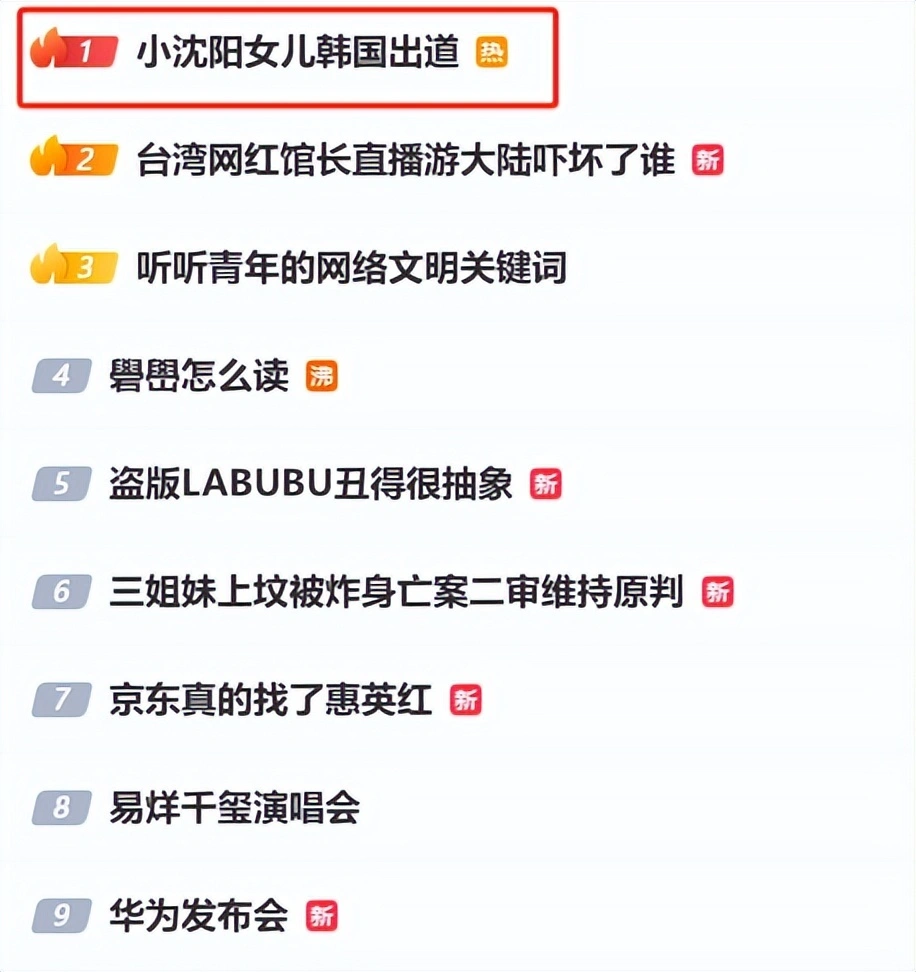Select the topic 听听青年的网络文明关键词
This screenshot has height=972, width=916.
(x=351, y=268)
